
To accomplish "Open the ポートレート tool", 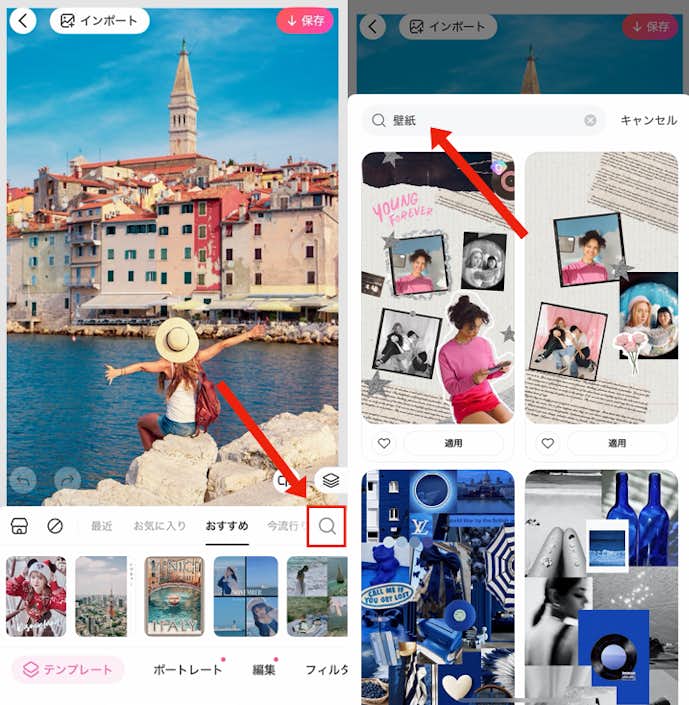I will (187, 669).
